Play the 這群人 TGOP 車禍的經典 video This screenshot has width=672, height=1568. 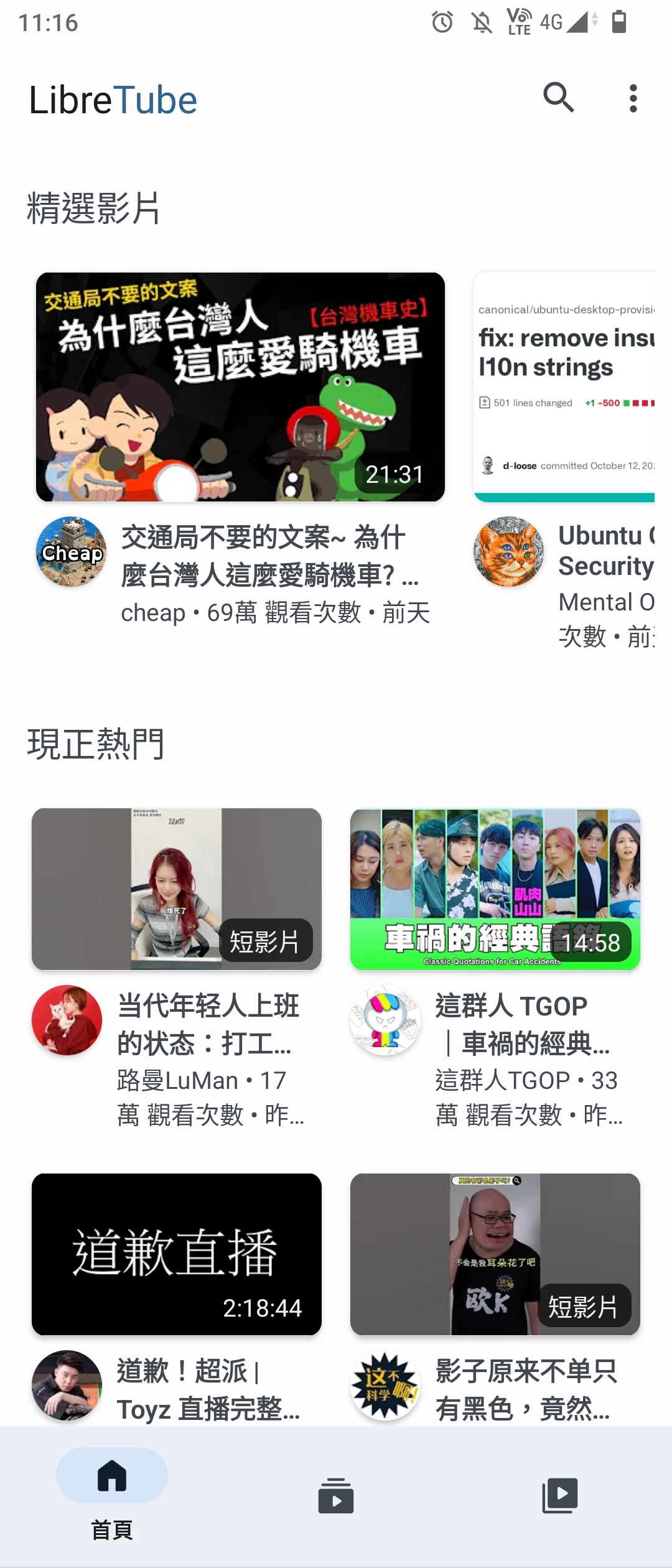tap(495, 889)
